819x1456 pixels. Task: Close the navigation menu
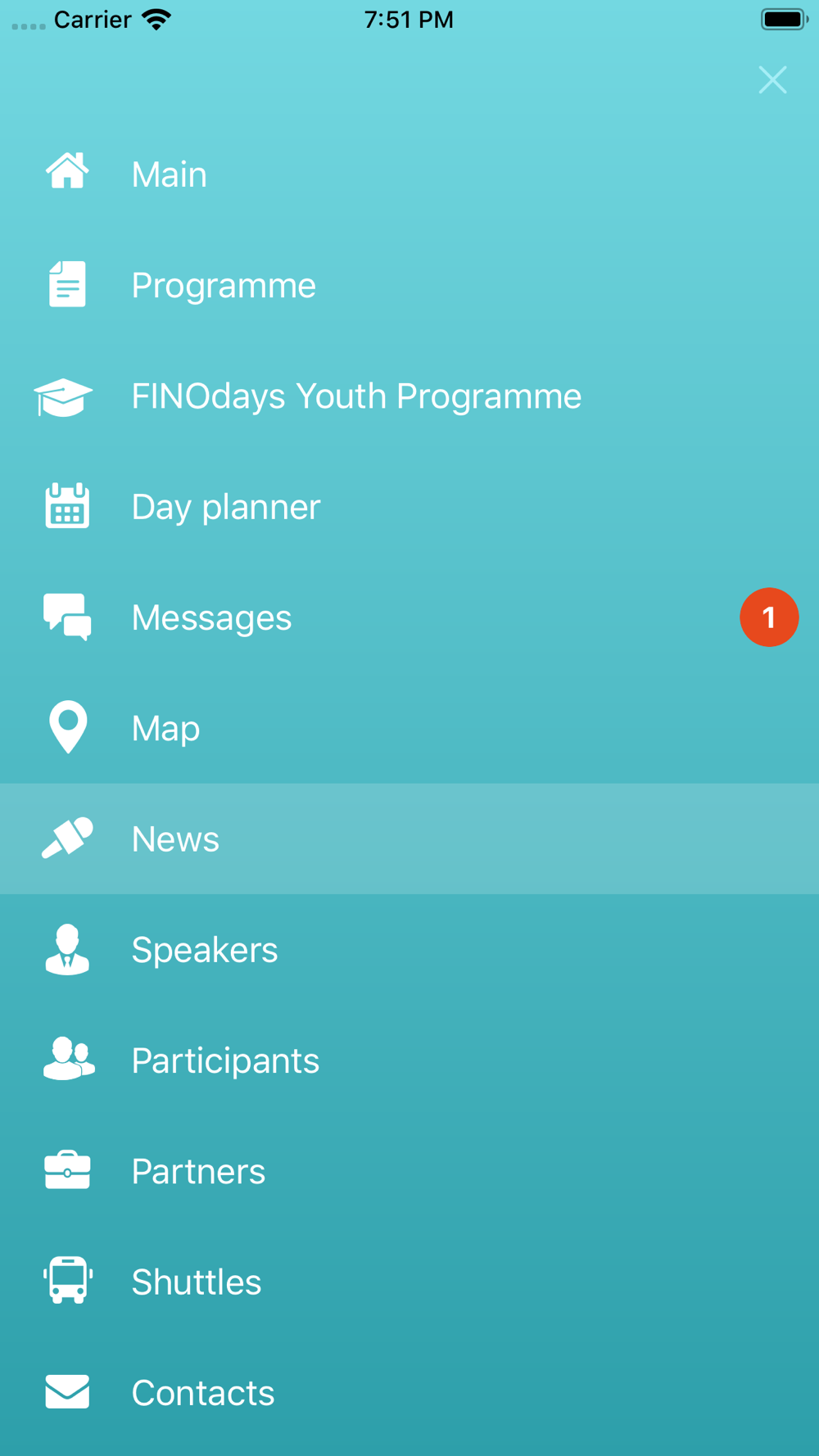(x=772, y=80)
